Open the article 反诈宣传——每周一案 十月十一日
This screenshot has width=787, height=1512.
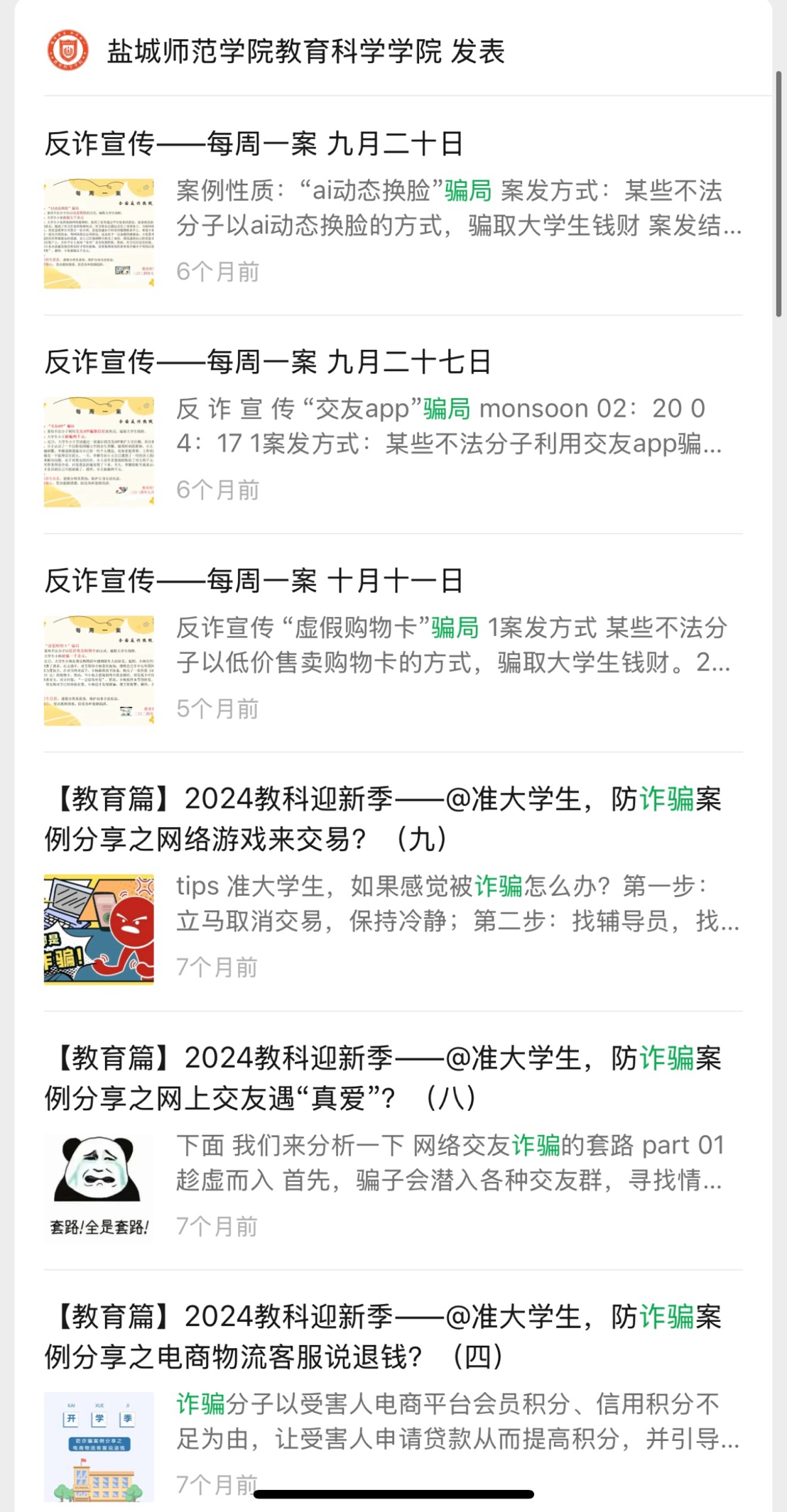pyautogui.click(x=254, y=581)
